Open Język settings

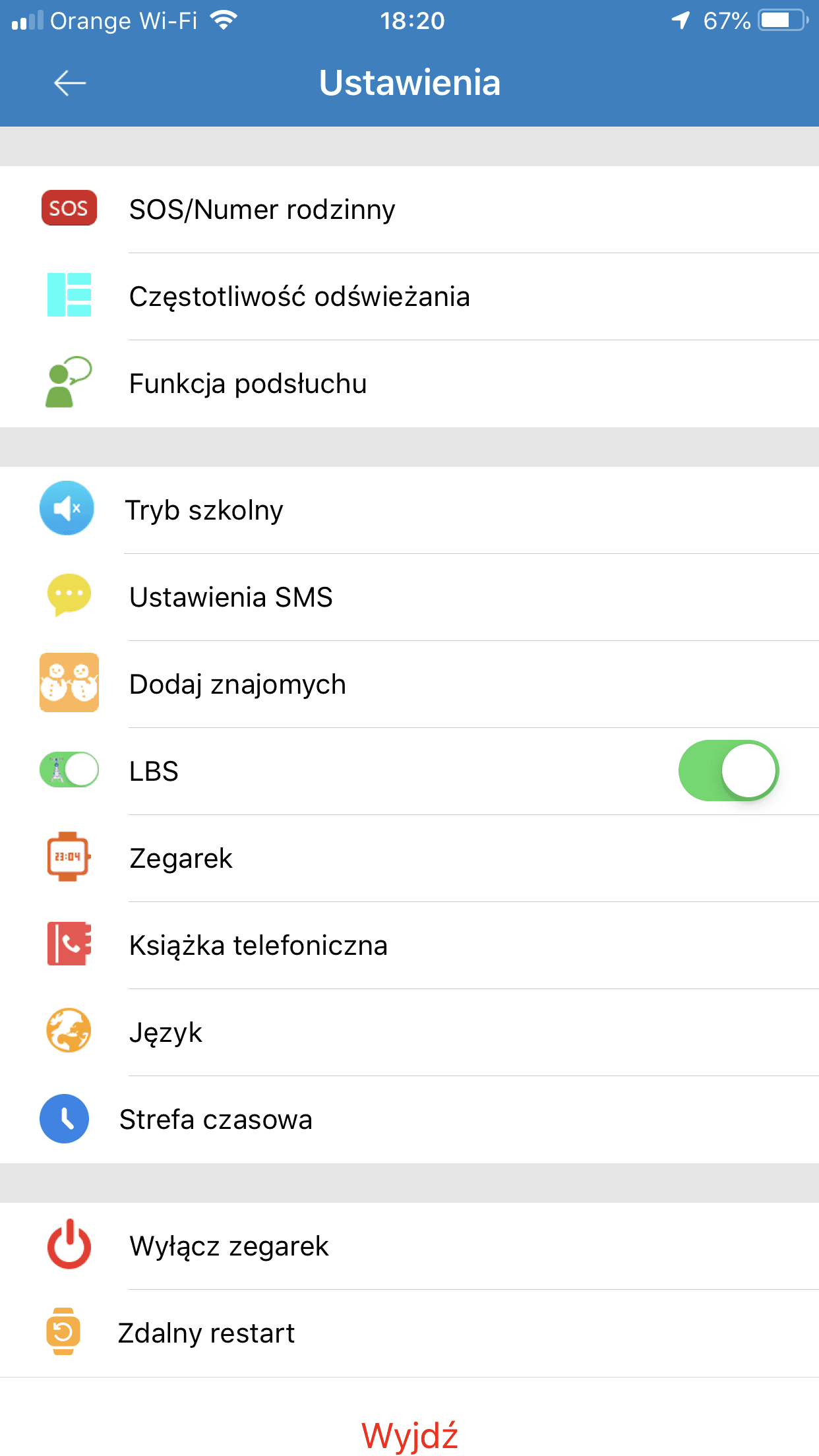click(409, 1033)
